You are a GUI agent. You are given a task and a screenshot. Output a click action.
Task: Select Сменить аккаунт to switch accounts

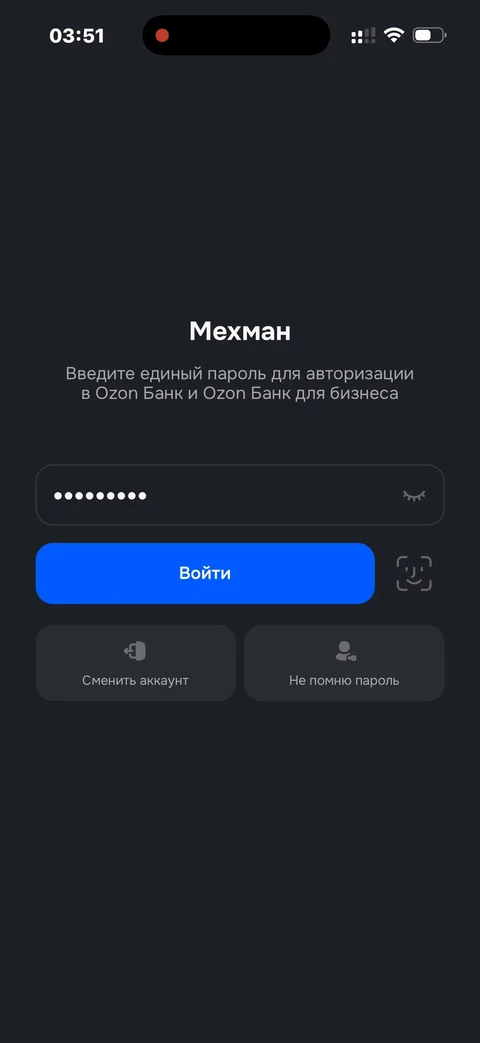tap(136, 663)
